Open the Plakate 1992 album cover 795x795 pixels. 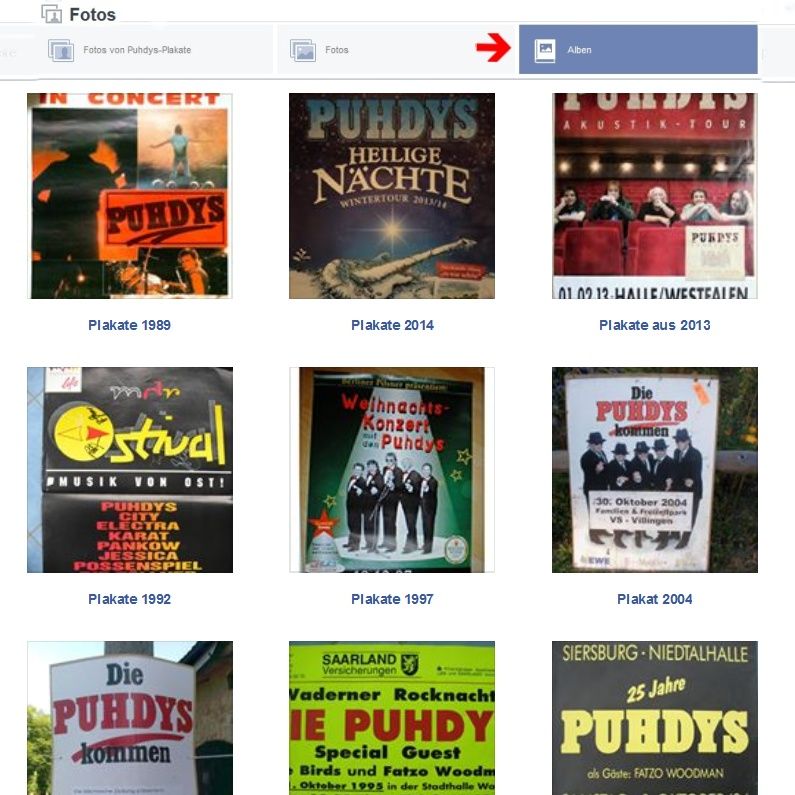point(130,470)
